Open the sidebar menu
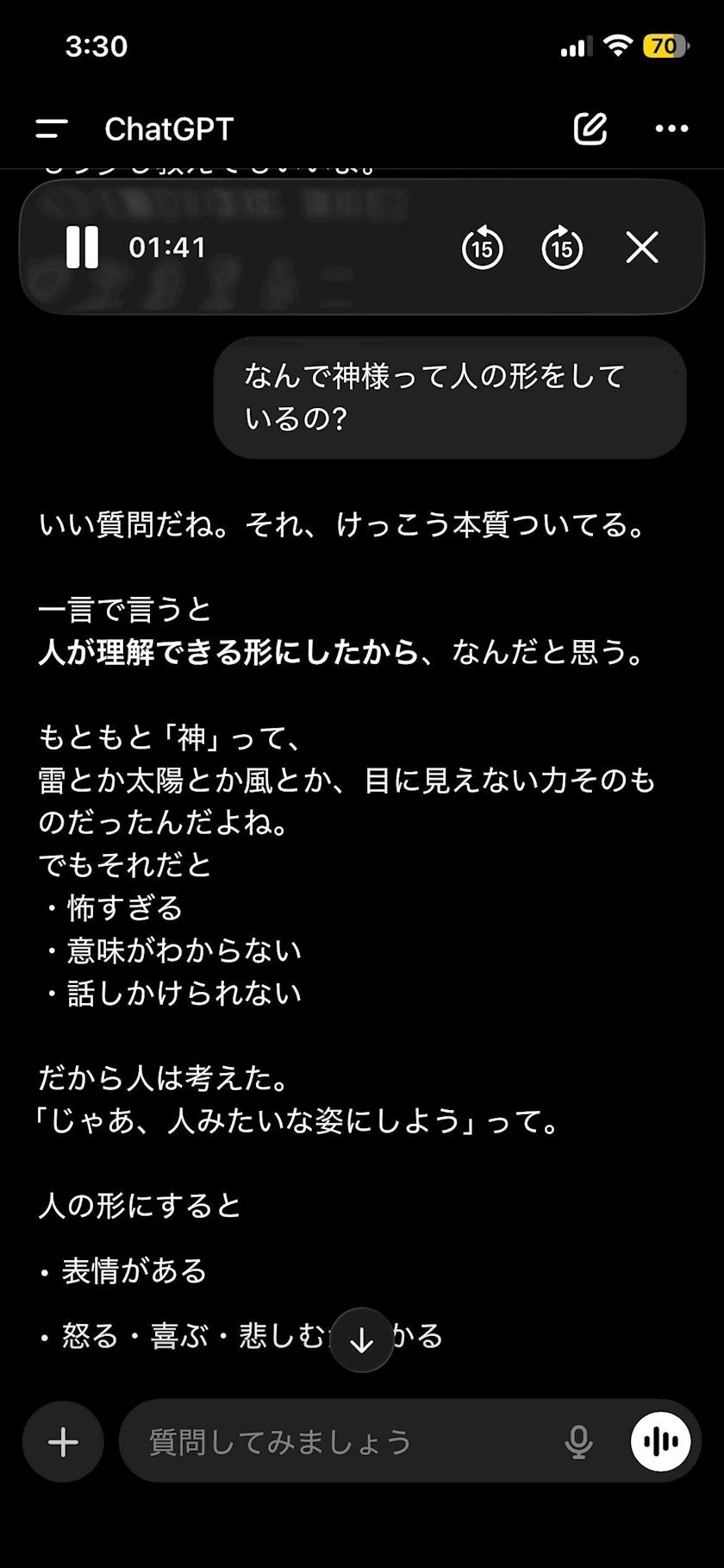724x1568 pixels. point(52,129)
